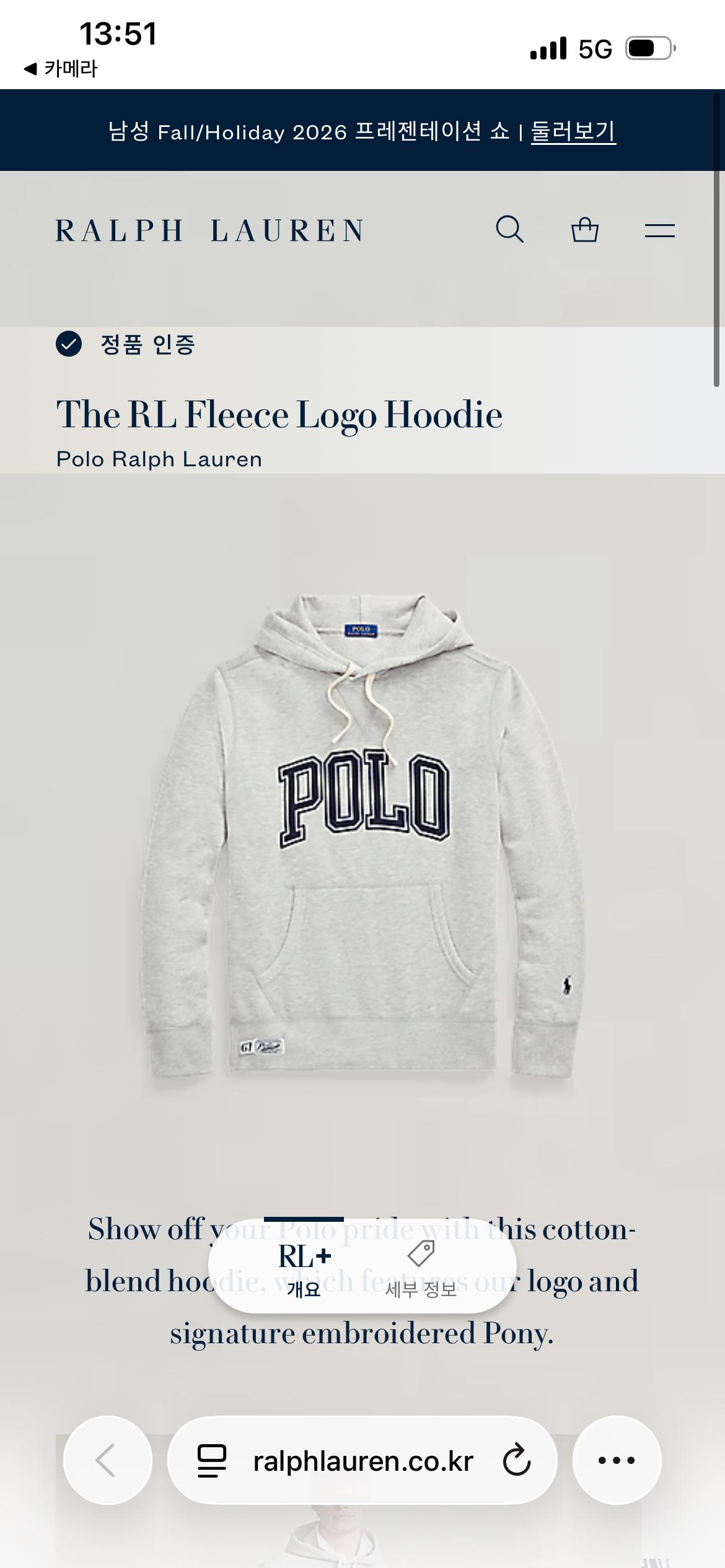Open the browser more options button
This screenshot has height=1568, width=725.
click(x=617, y=1460)
